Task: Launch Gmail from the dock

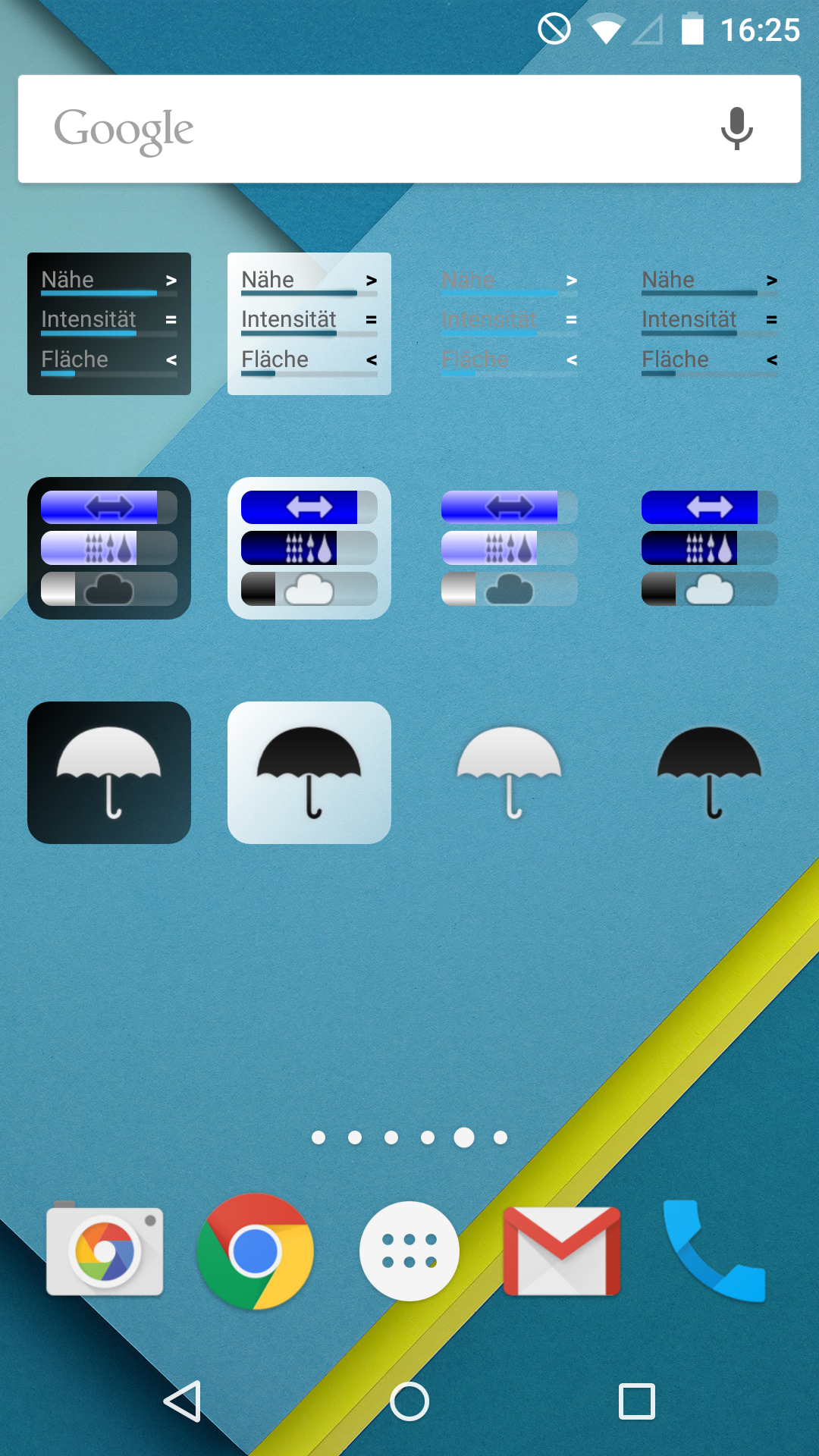Action: click(562, 1251)
